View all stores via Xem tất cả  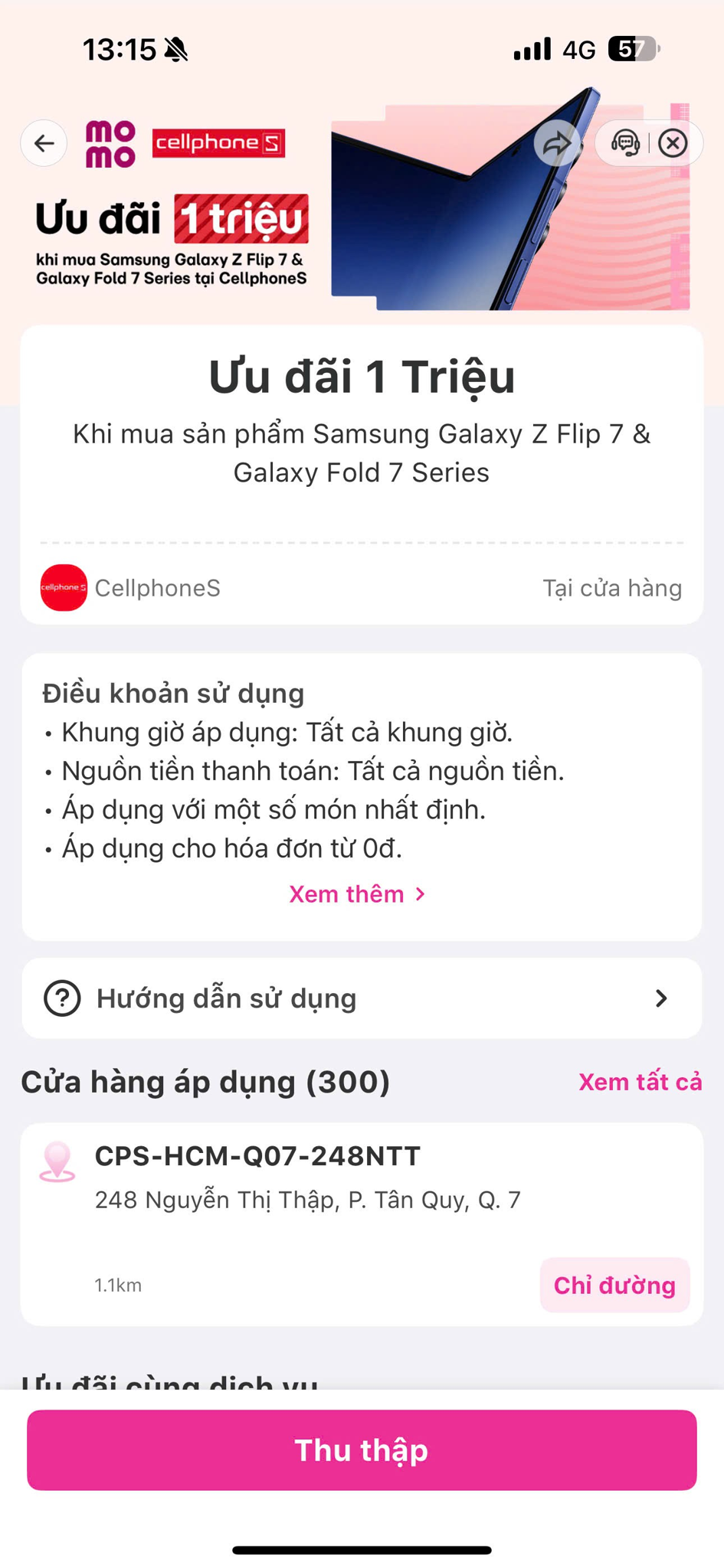point(640,1082)
